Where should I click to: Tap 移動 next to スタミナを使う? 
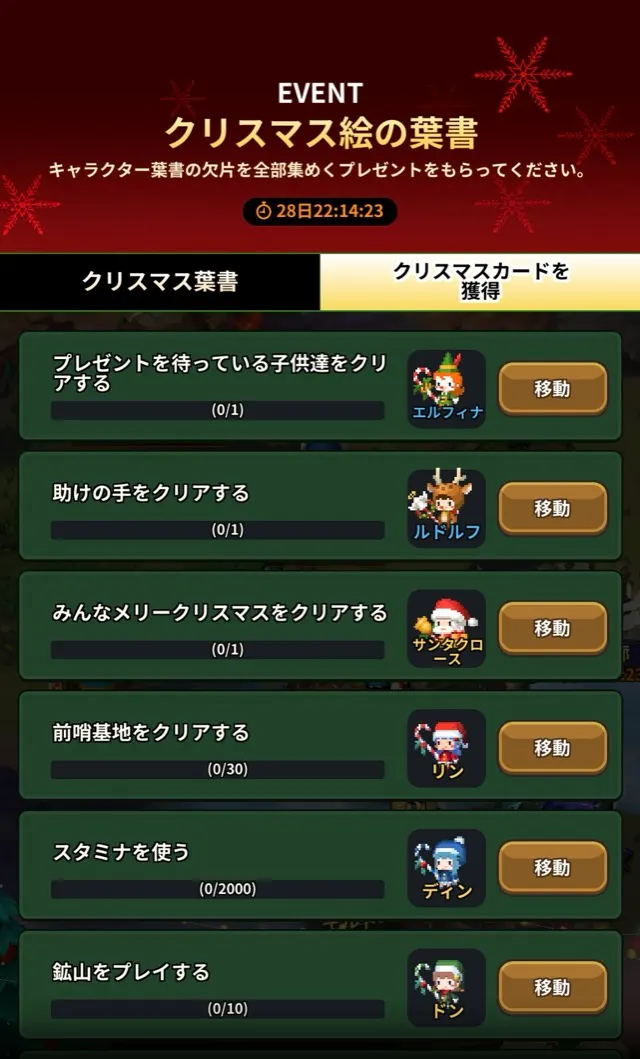(x=552, y=867)
